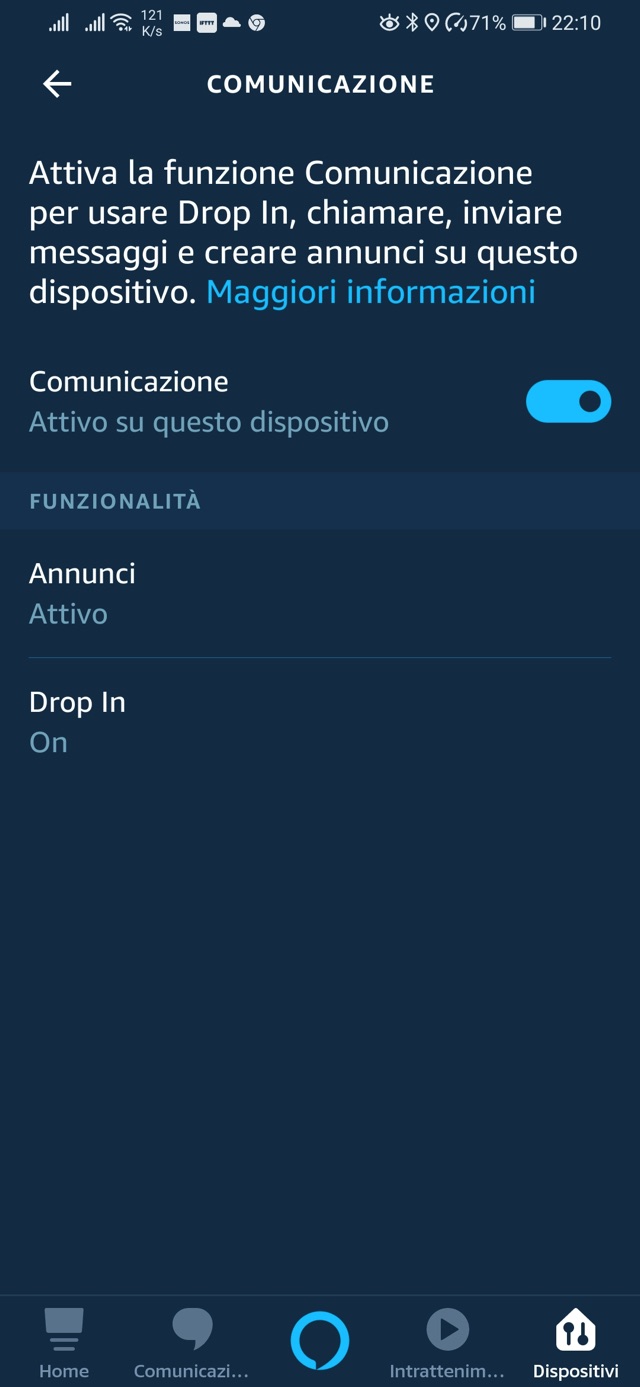
Task: Go back from the Comunicazione screen
Action: [x=57, y=84]
